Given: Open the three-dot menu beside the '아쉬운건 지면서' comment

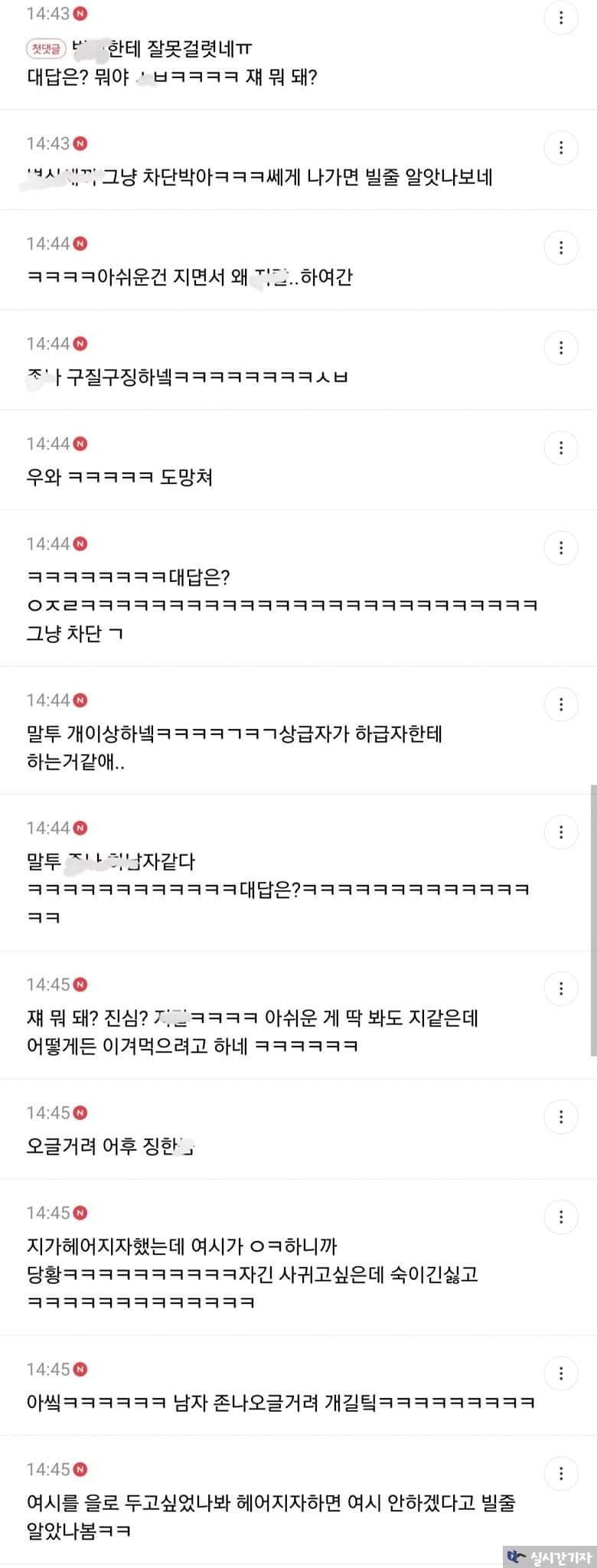Looking at the screenshot, I should pyautogui.click(x=561, y=248).
